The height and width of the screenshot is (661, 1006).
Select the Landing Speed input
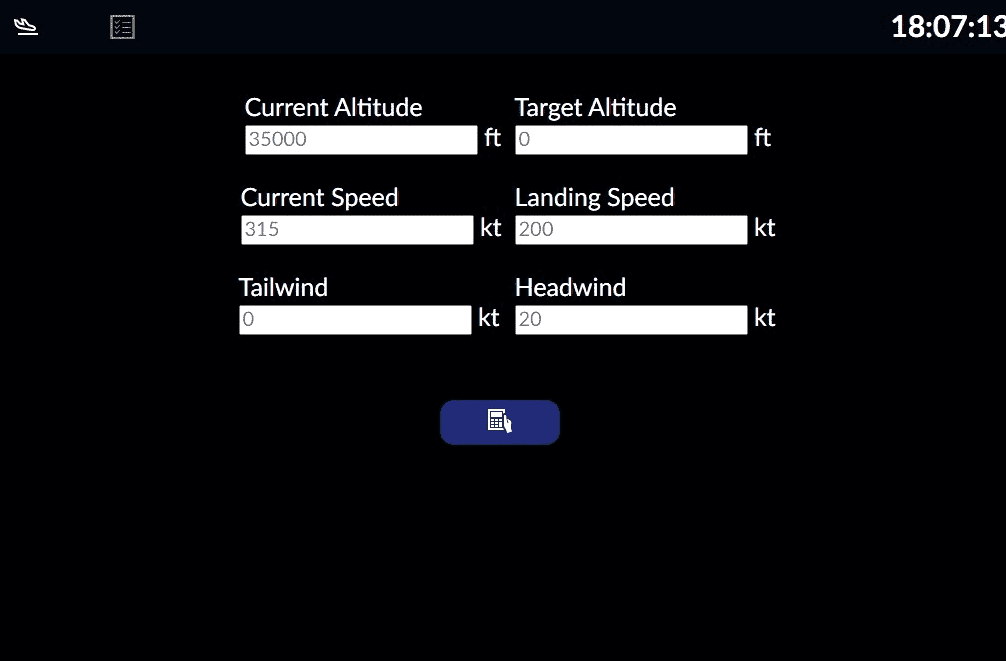pyautogui.click(x=631, y=230)
